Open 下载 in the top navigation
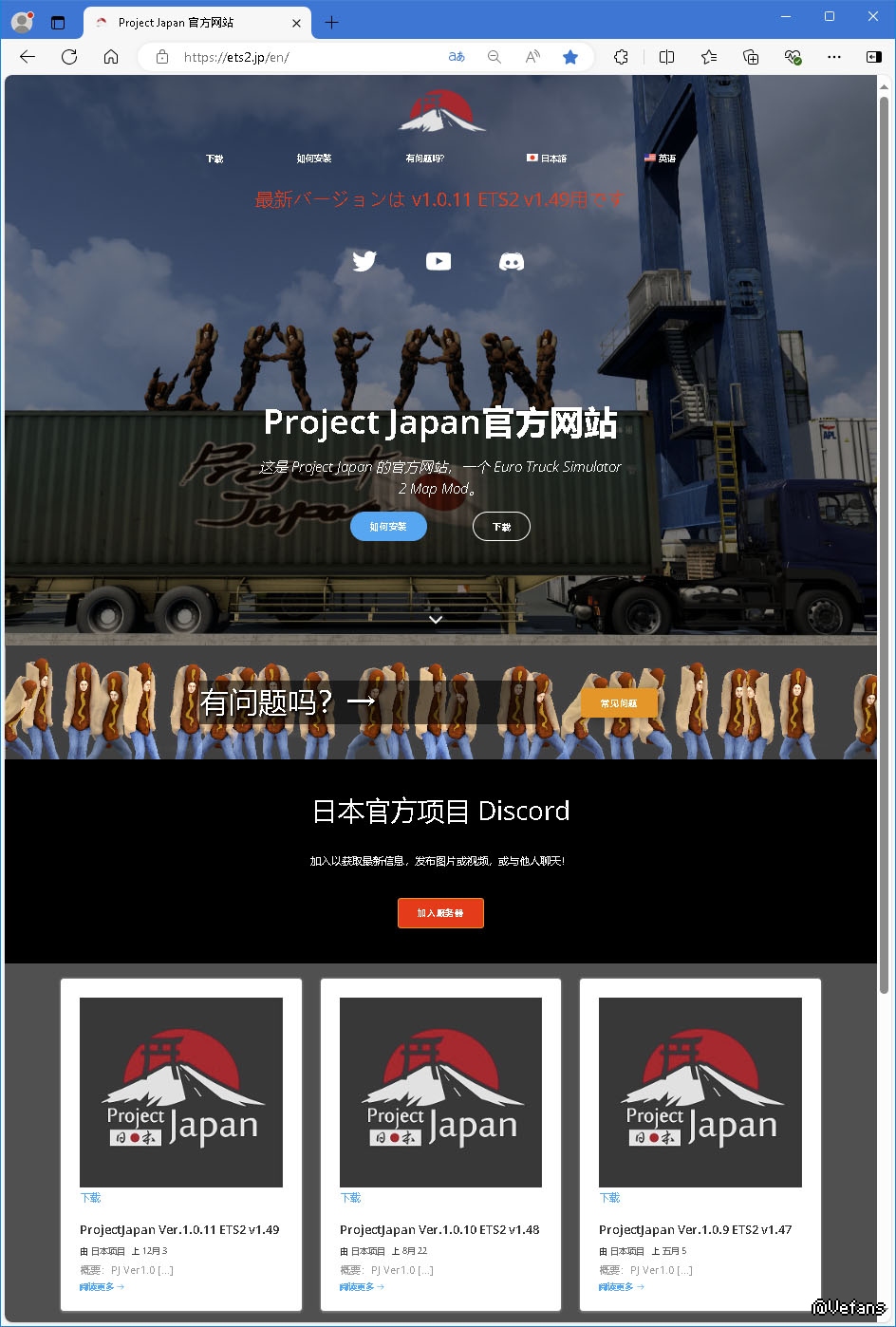896x1327 pixels. [x=215, y=159]
